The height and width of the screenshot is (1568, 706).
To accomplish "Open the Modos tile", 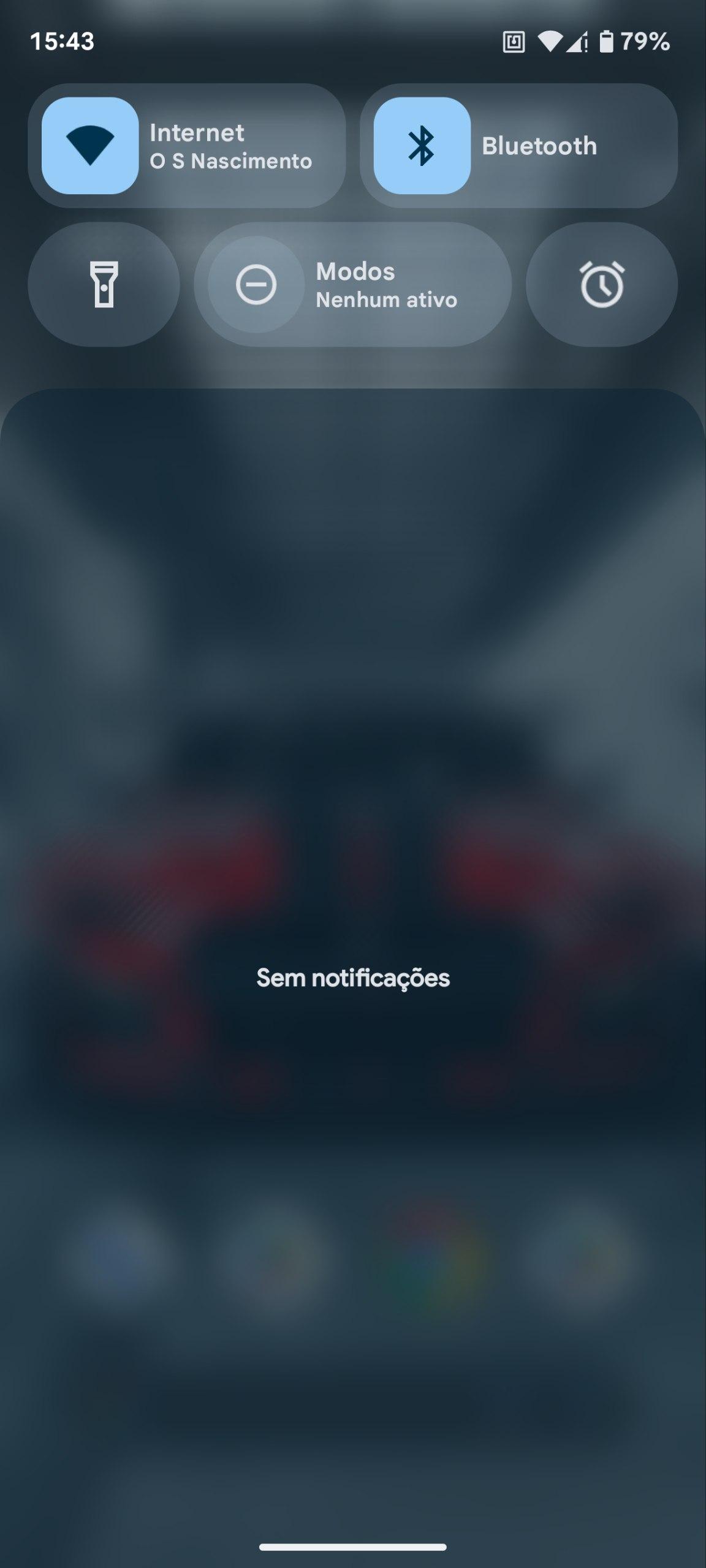I will click(353, 284).
